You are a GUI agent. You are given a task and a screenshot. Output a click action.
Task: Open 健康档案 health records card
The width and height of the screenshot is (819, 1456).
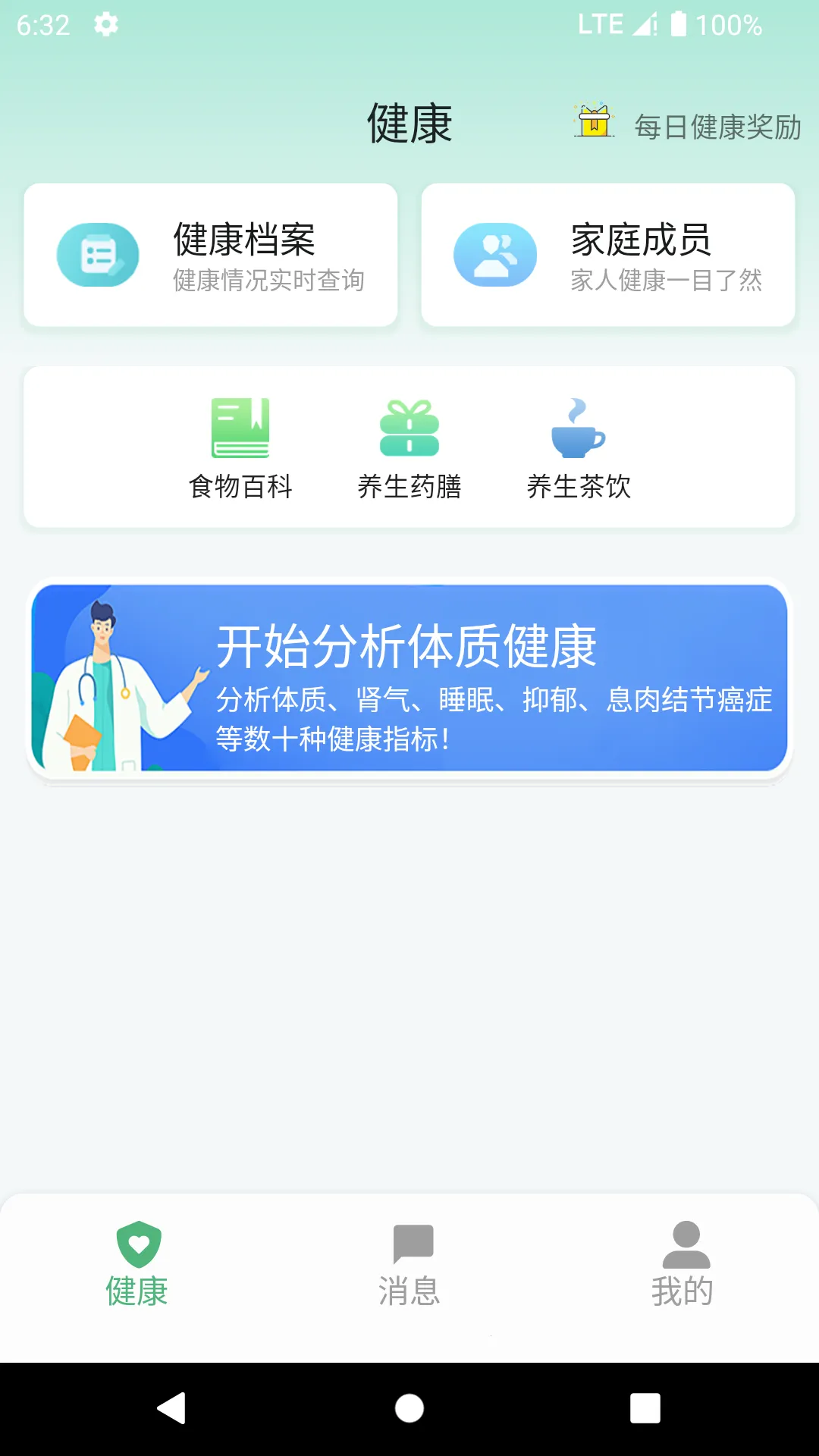(211, 254)
